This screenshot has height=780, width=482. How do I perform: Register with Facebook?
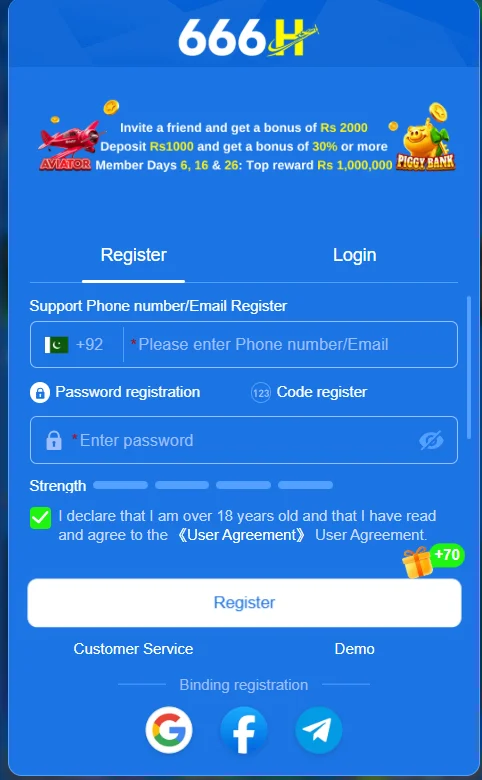(244, 730)
